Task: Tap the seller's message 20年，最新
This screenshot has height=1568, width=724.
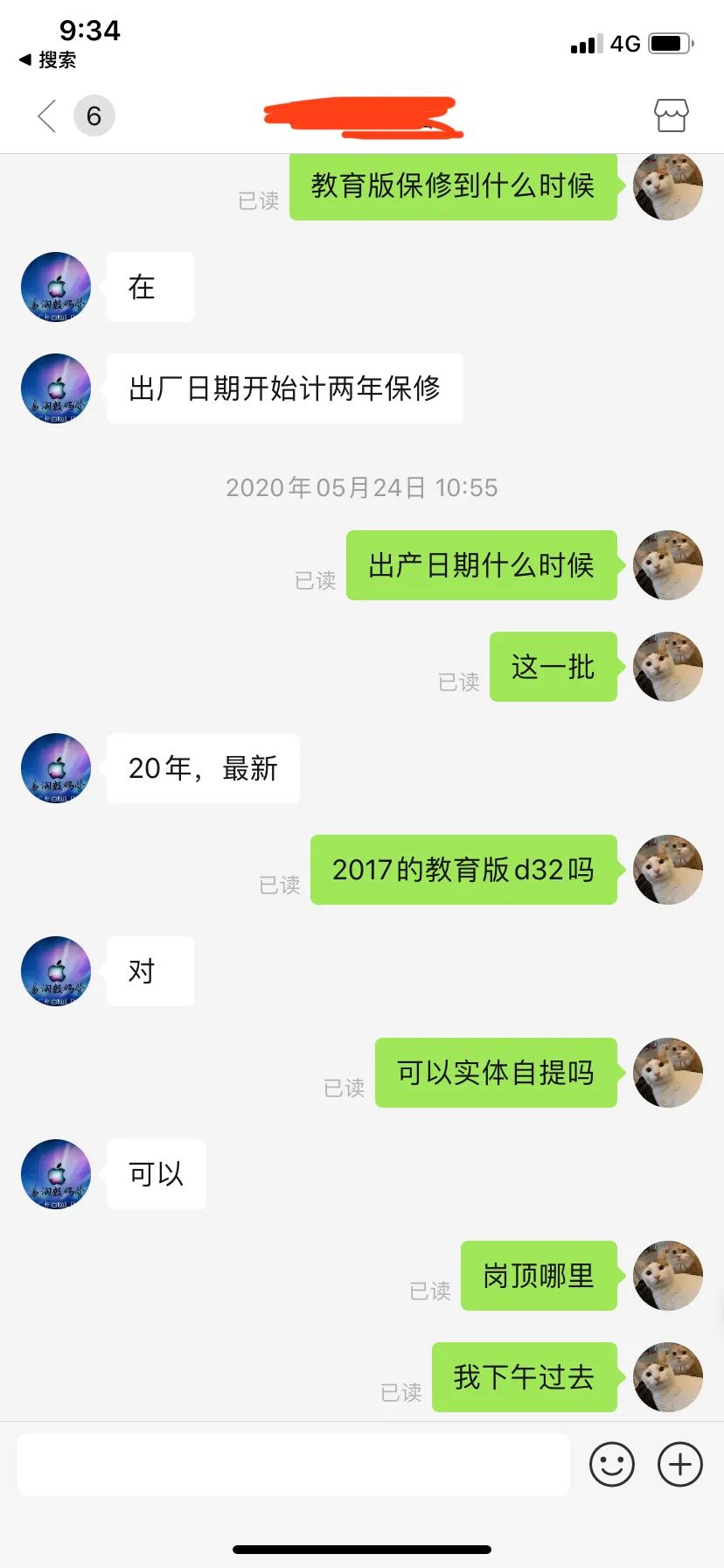Action: [x=203, y=768]
